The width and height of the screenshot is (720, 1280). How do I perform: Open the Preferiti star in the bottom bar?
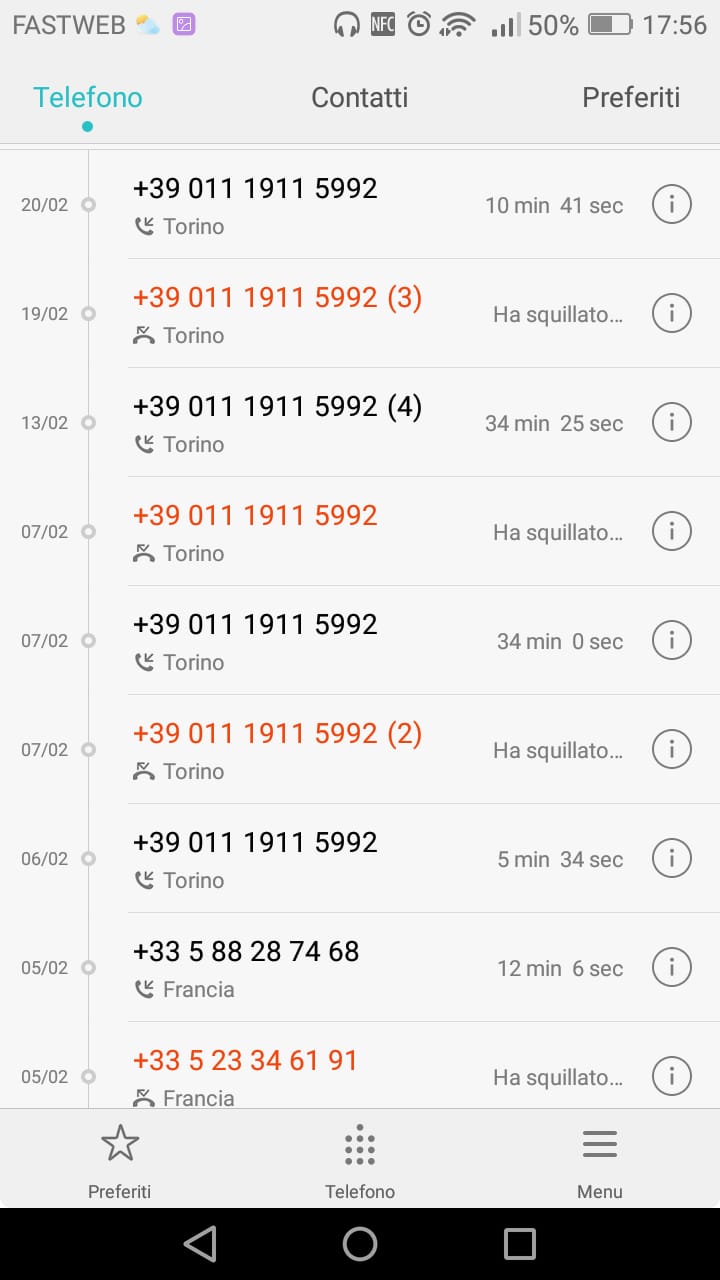point(120,1158)
